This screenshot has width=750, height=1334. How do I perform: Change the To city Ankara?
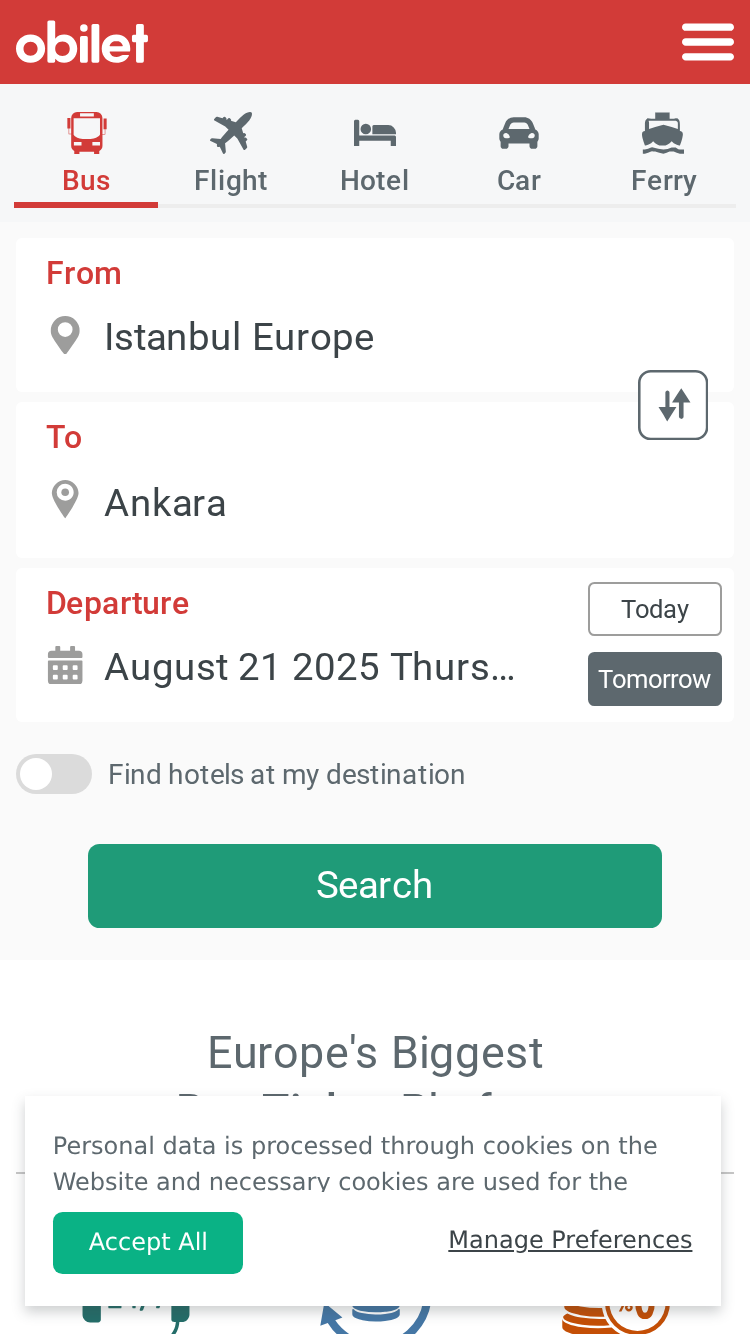(x=375, y=480)
